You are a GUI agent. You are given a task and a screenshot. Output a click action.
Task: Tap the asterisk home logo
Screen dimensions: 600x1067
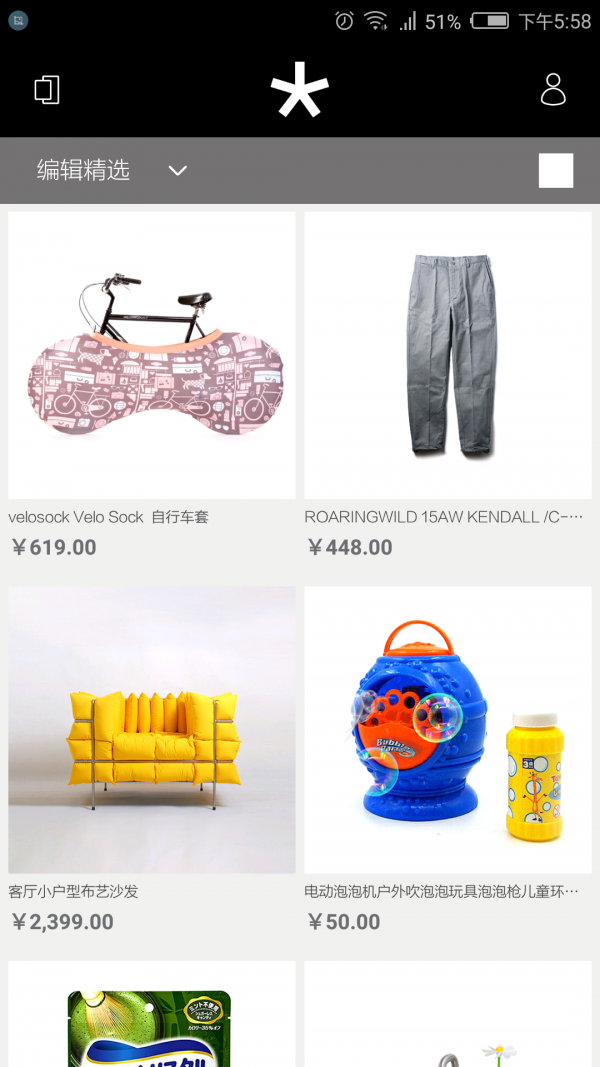pos(299,91)
